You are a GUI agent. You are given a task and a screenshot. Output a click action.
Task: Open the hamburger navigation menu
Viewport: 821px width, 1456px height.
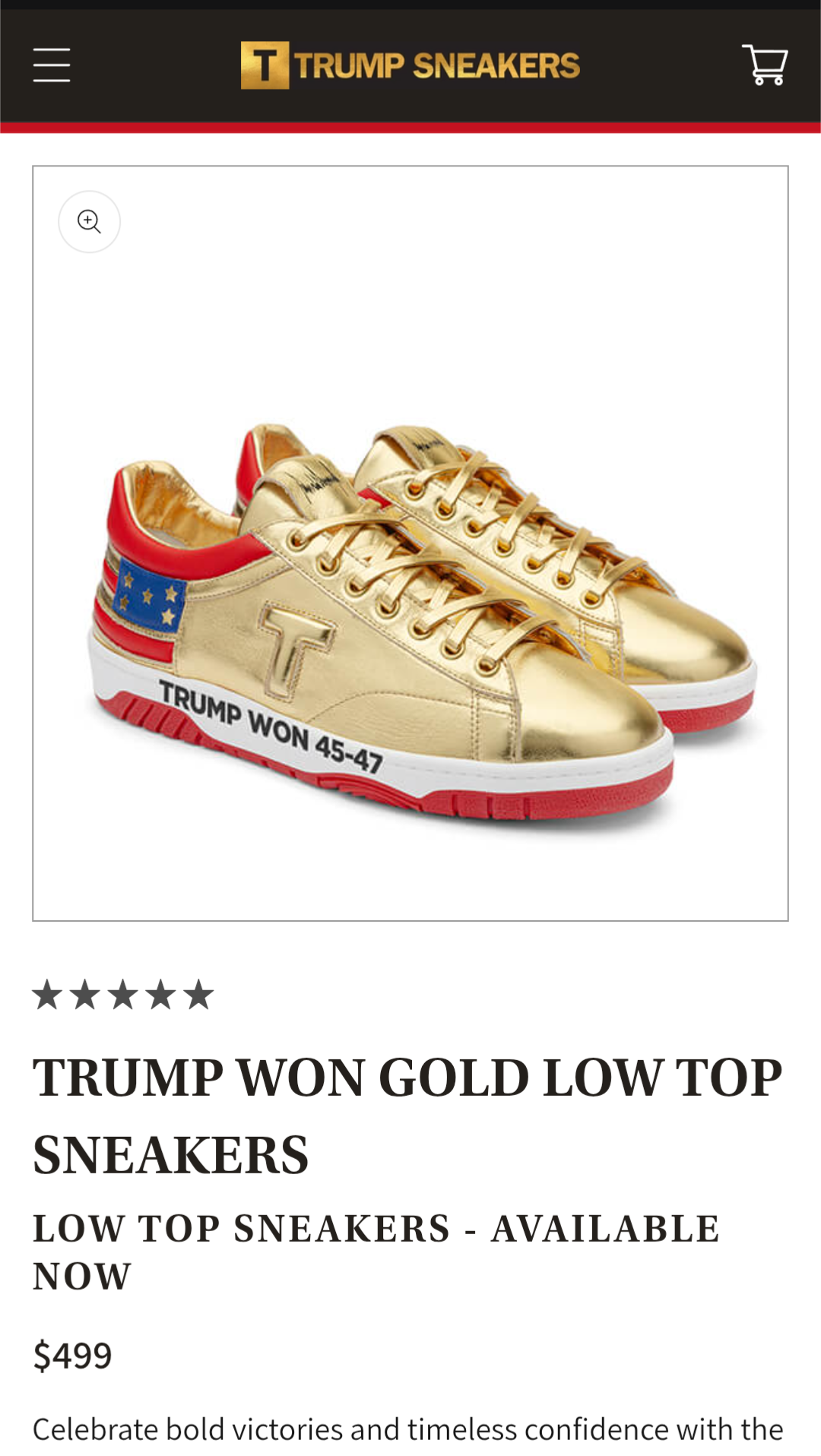point(52,65)
